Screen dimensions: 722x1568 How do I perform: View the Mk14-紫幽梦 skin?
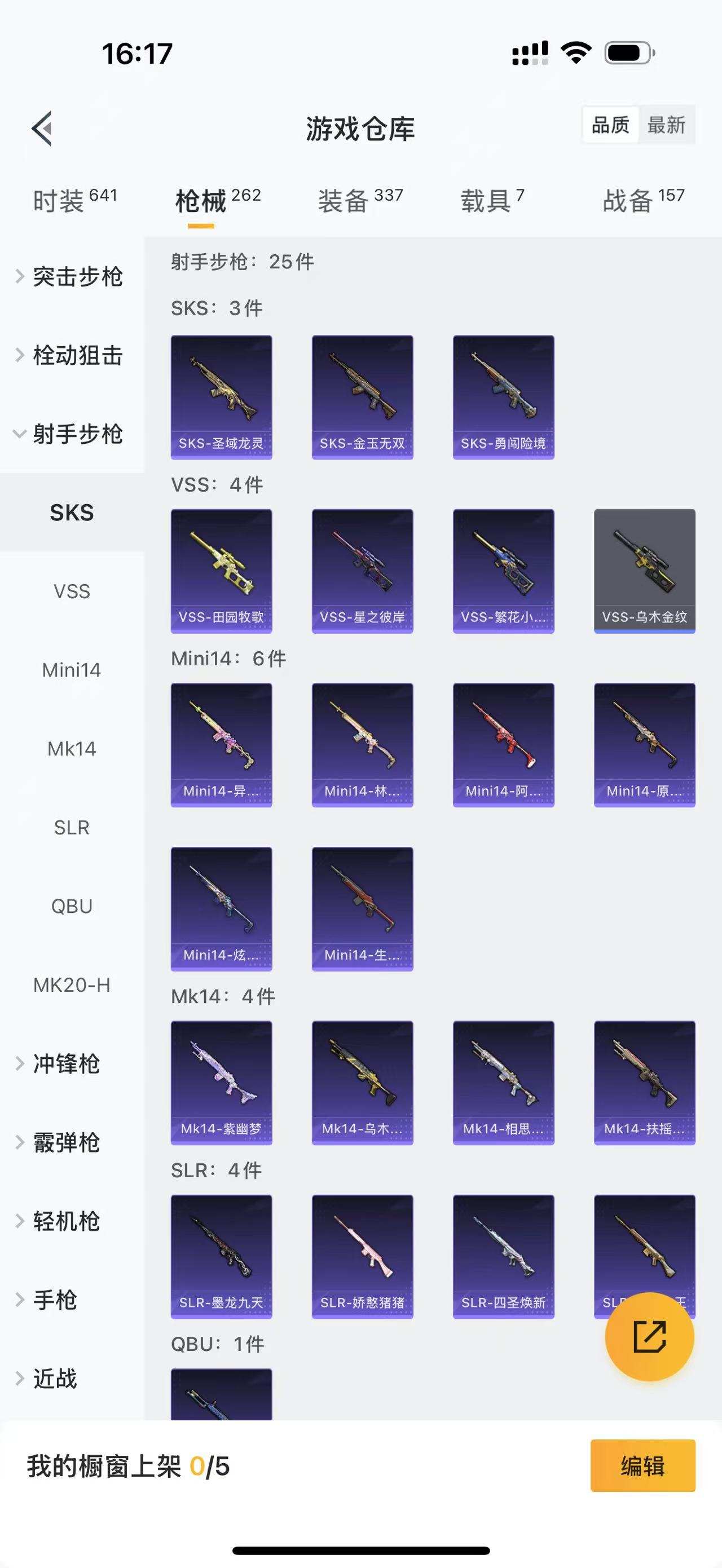point(221,1082)
